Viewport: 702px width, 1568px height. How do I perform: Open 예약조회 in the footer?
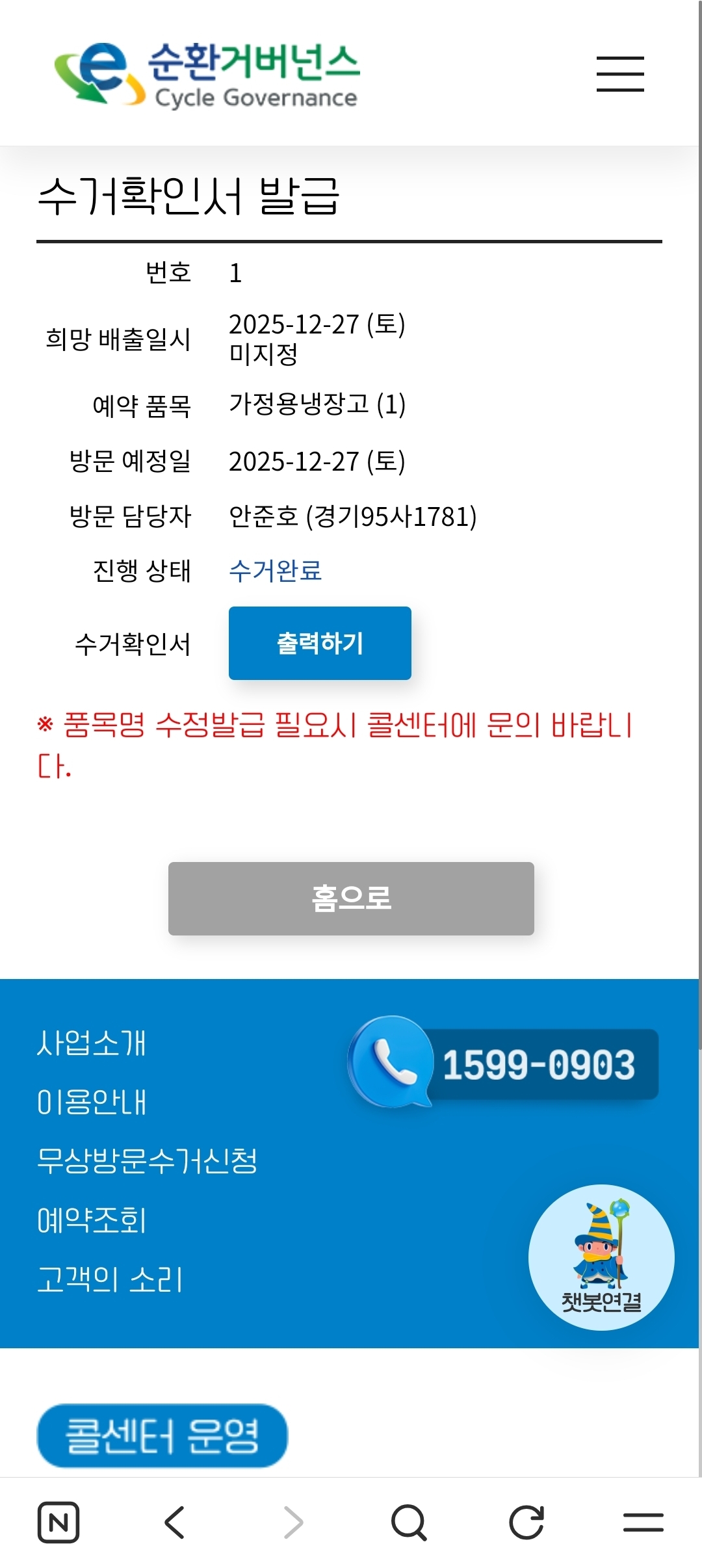tap(92, 1220)
